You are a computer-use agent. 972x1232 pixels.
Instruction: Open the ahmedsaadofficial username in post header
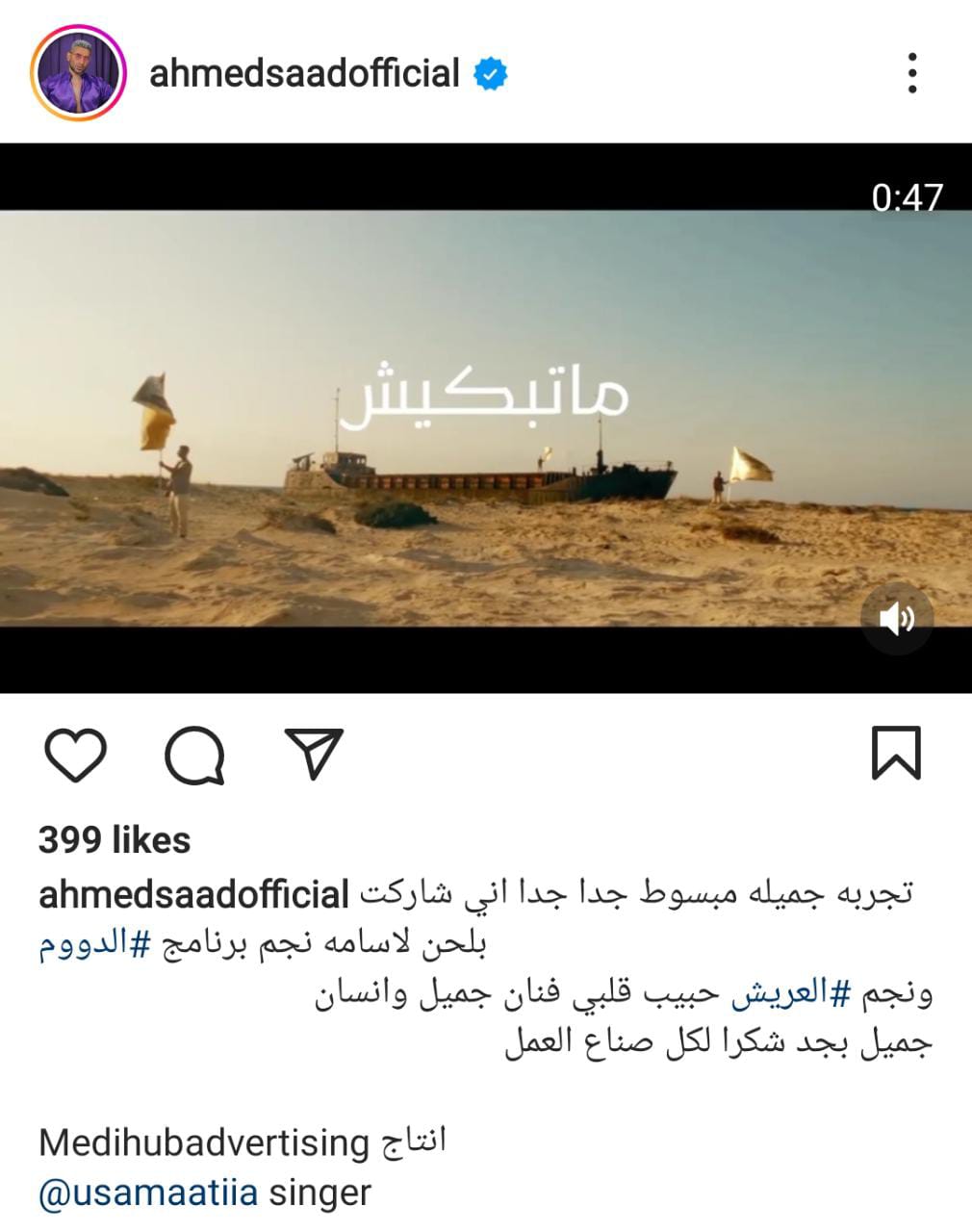tap(304, 73)
